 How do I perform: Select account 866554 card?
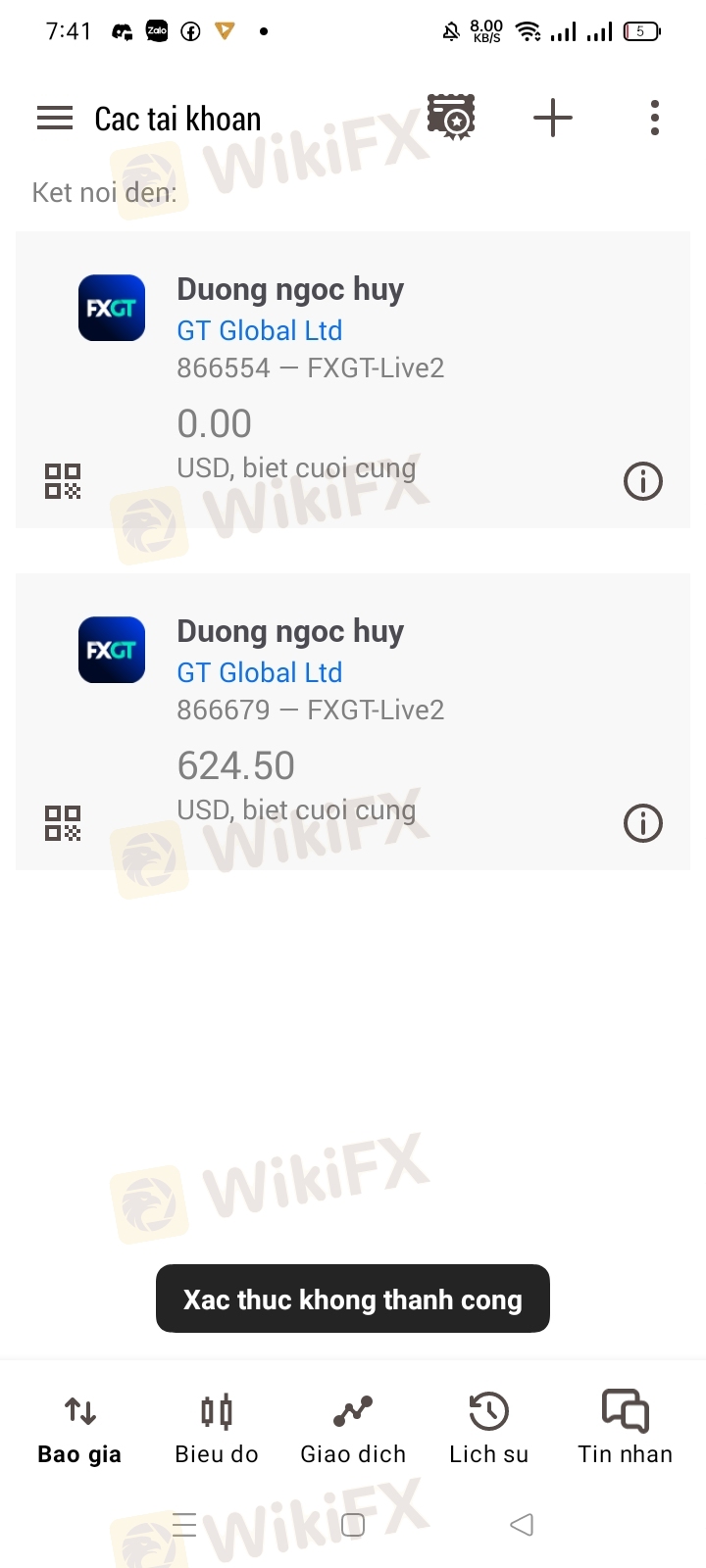353,372
